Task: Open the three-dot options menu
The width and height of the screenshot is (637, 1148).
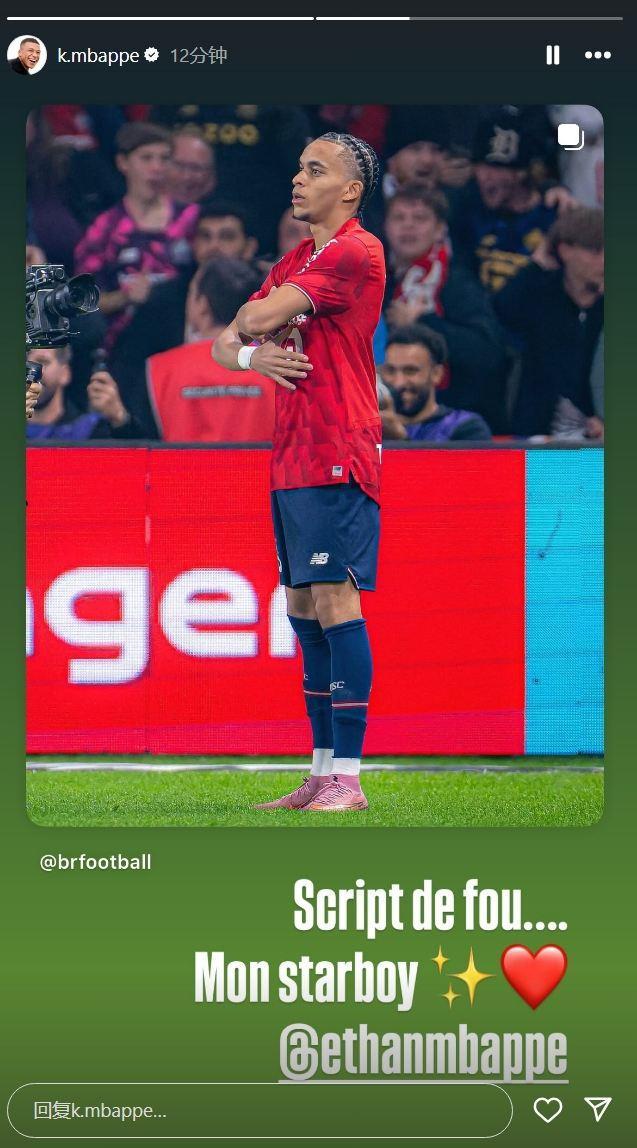Action: pos(598,56)
